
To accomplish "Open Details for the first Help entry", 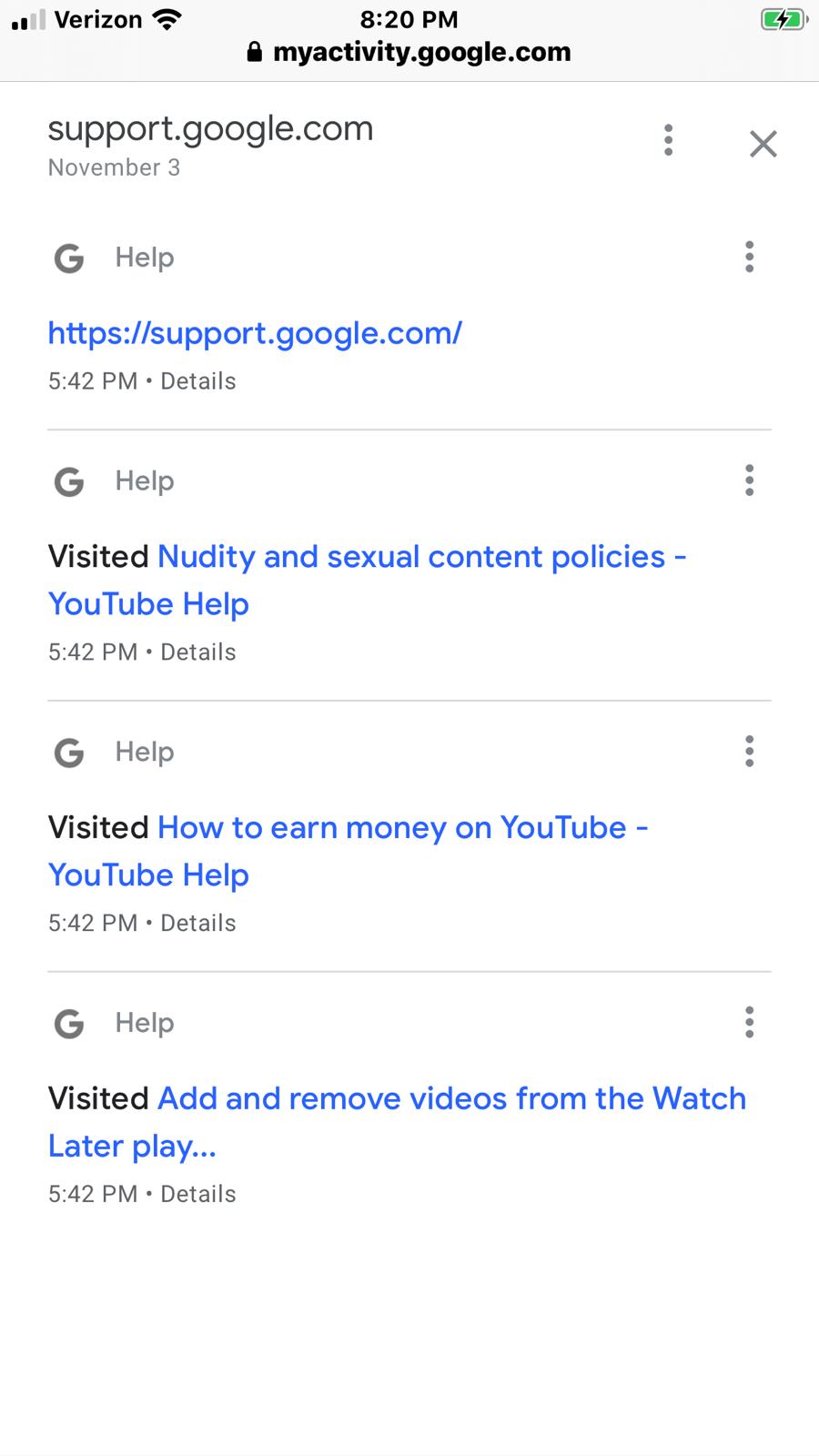I will [x=199, y=380].
